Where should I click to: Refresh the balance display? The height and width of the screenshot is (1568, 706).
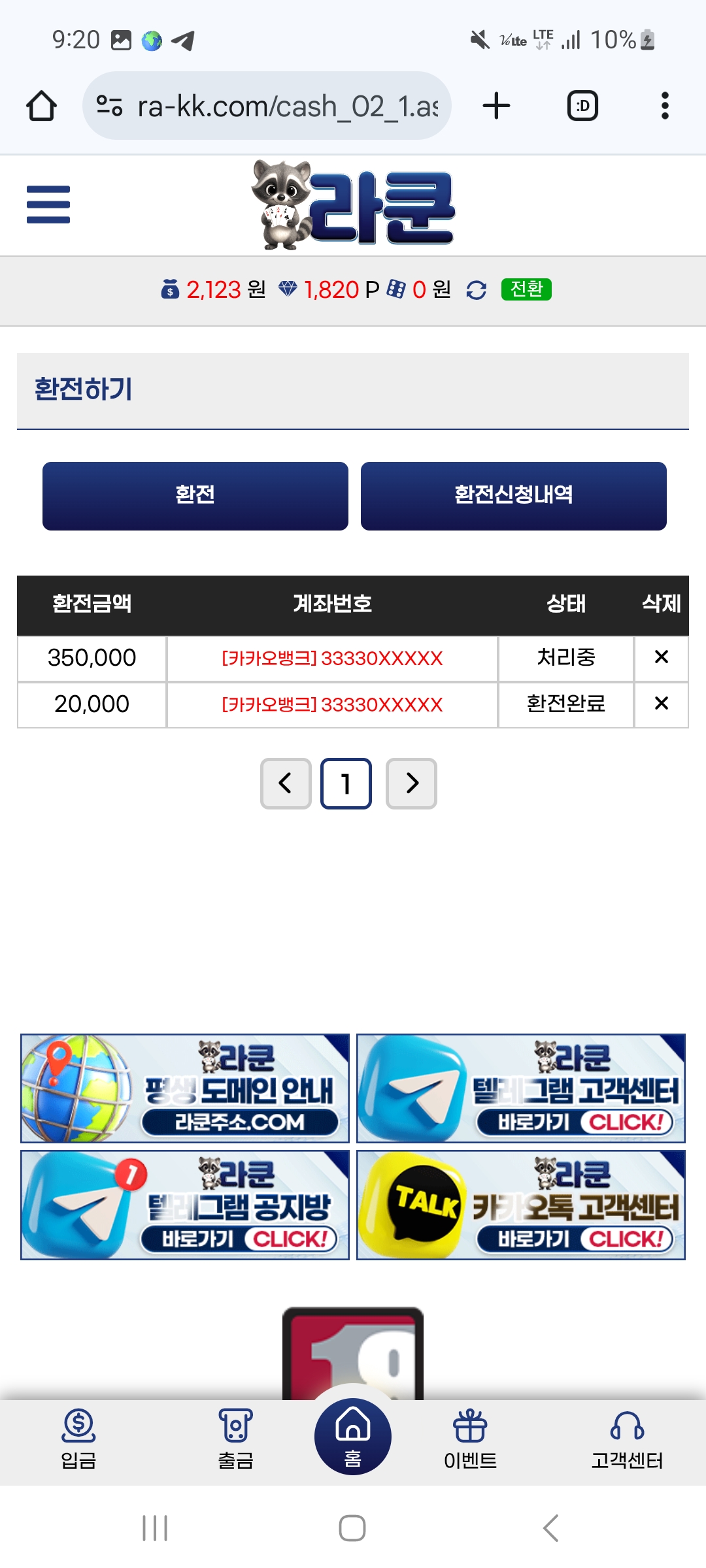(x=476, y=289)
